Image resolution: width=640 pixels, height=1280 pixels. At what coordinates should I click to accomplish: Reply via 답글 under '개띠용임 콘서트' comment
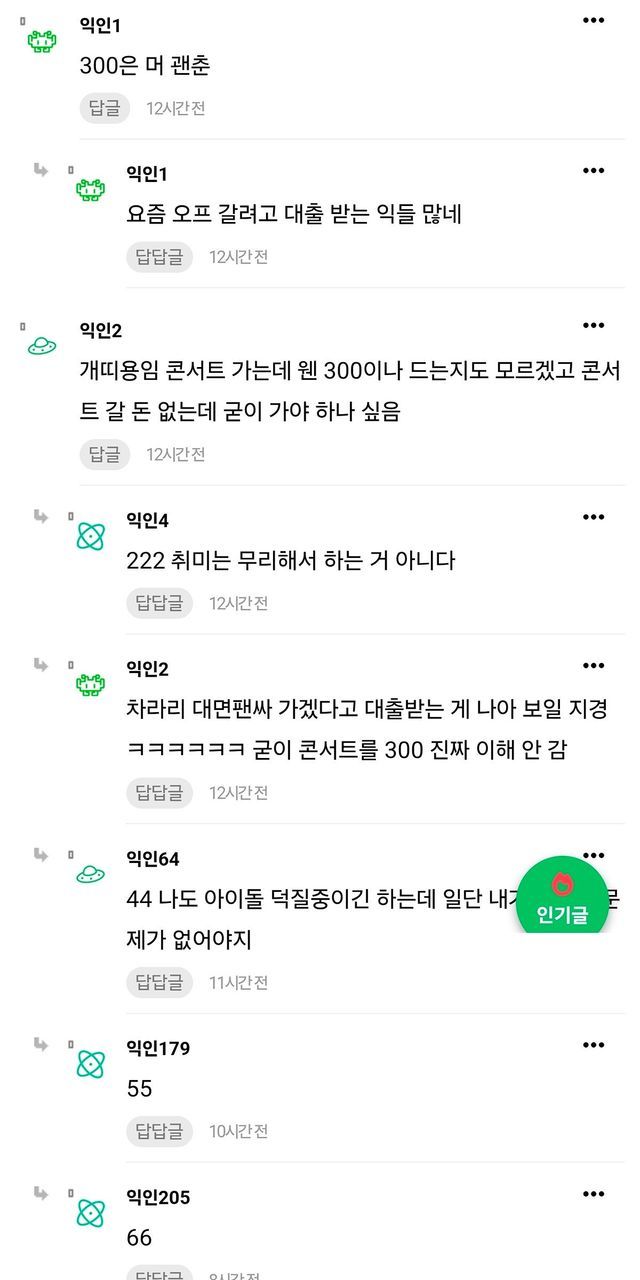[x=105, y=454]
